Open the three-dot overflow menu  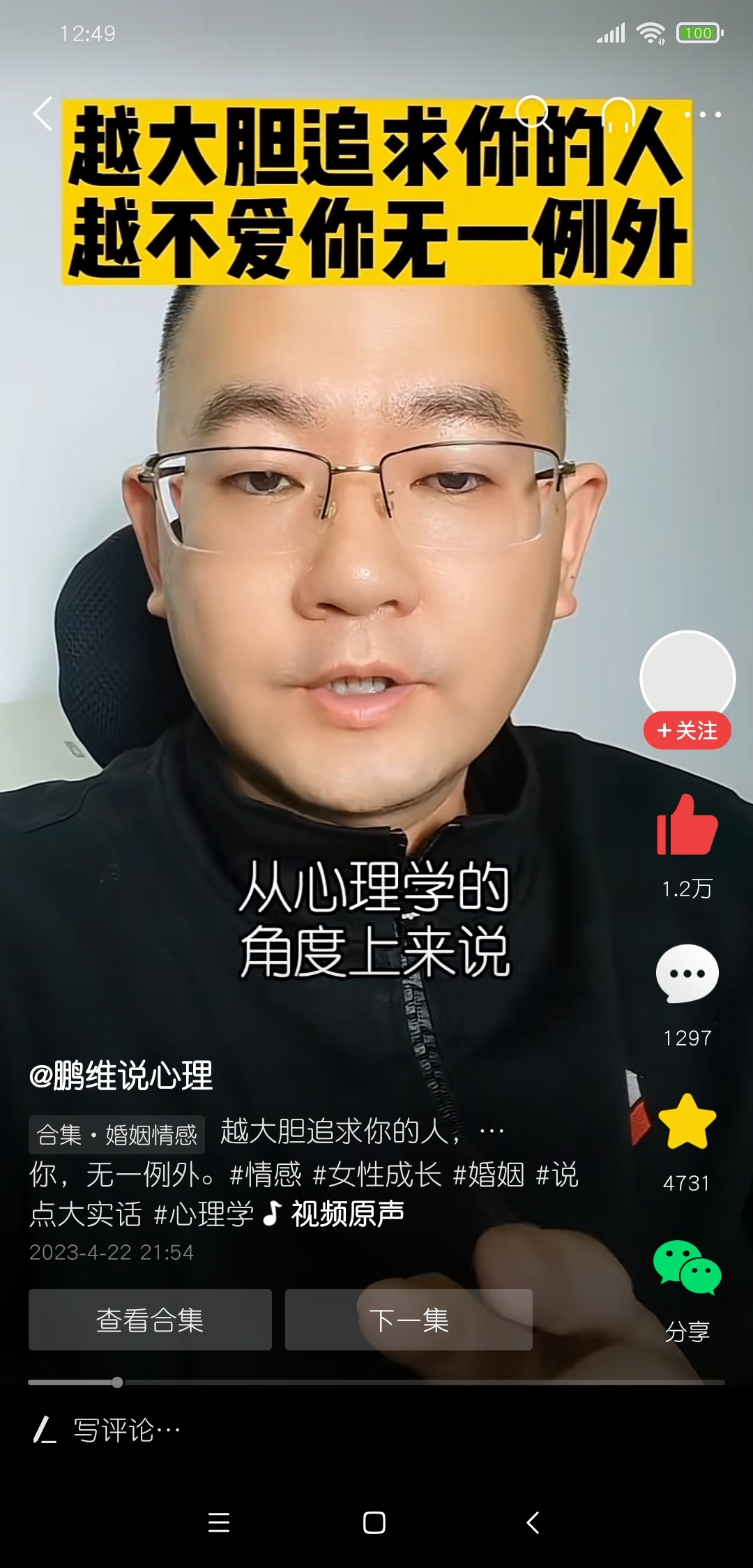703,114
